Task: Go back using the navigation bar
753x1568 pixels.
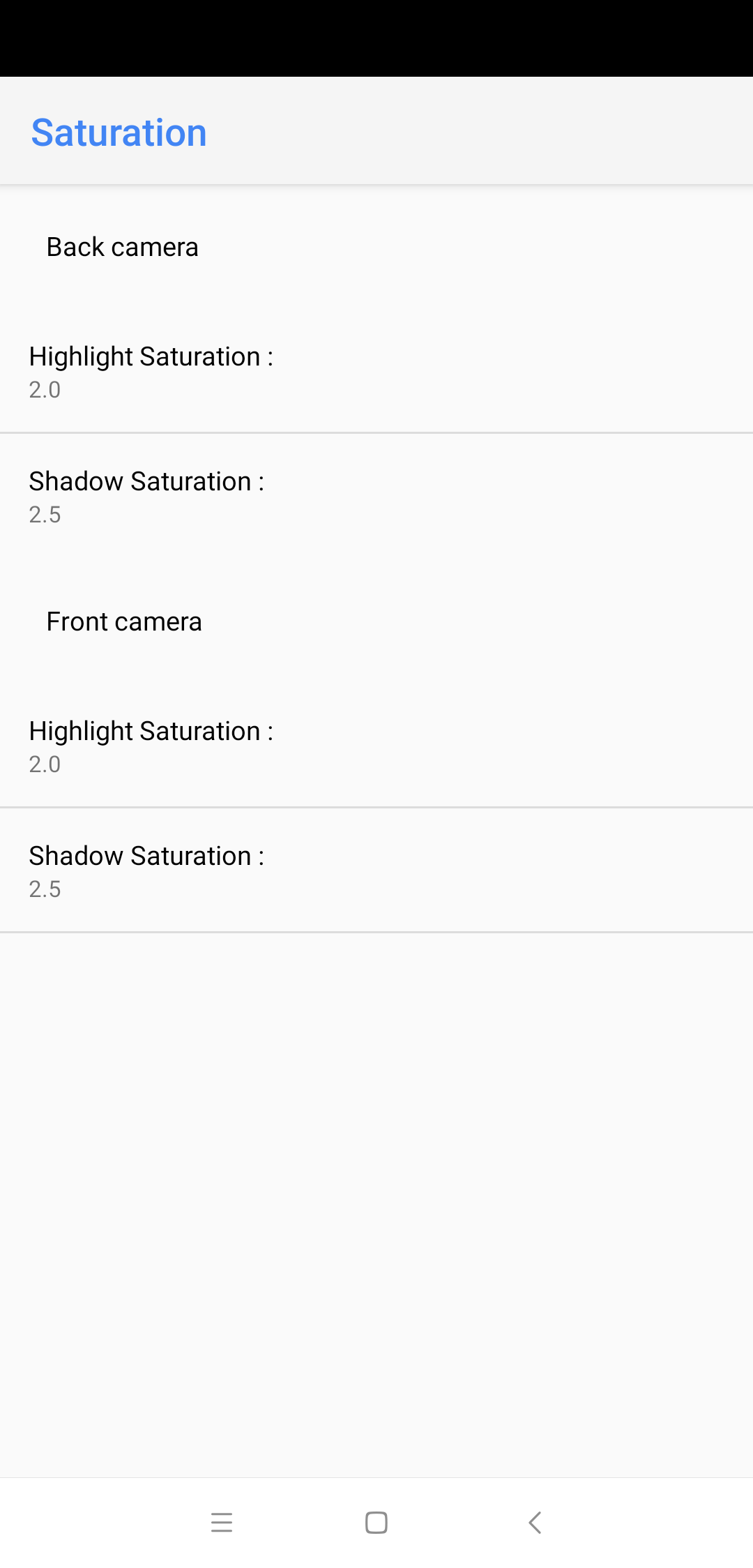Action: 535,1523
